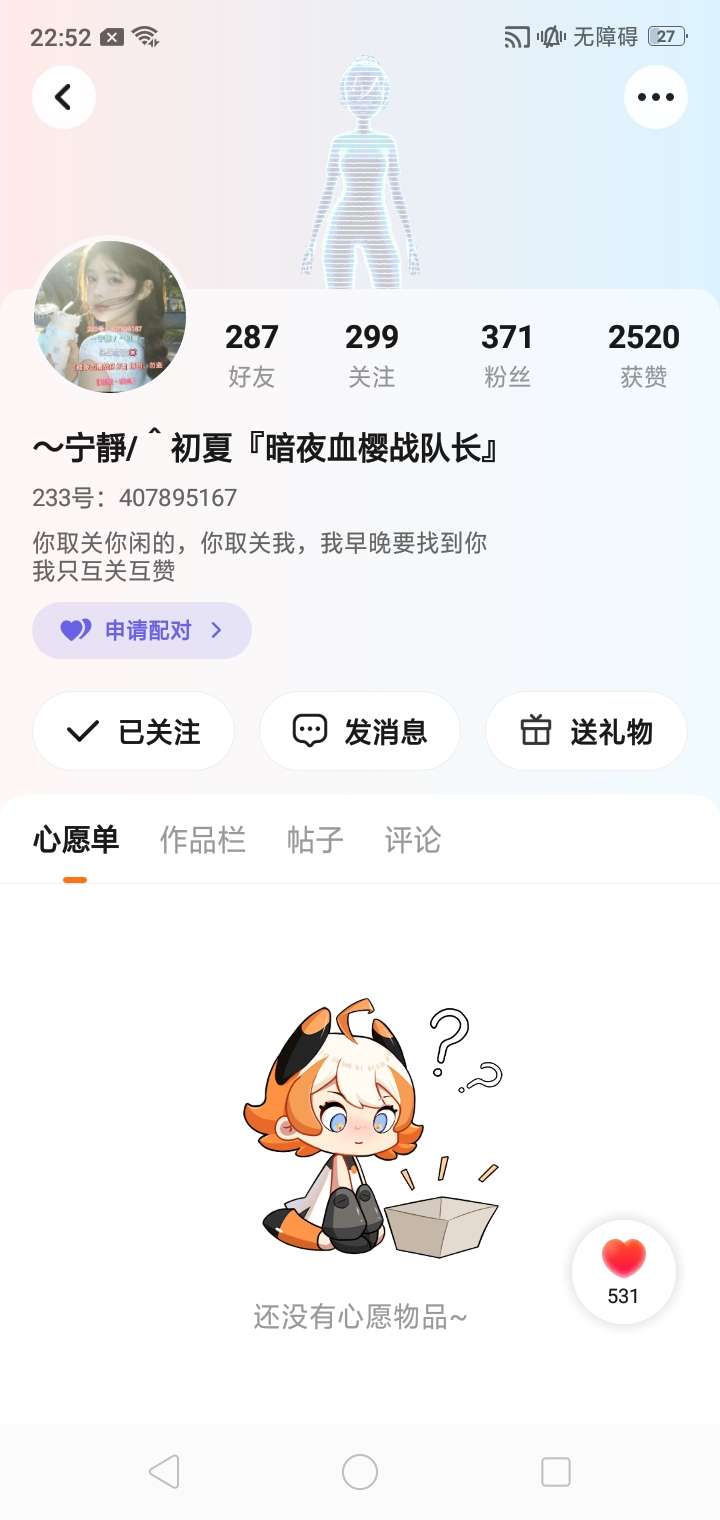720x1520 pixels.
Task: Open recent apps via the square button
Action: pyautogui.click(x=555, y=1471)
